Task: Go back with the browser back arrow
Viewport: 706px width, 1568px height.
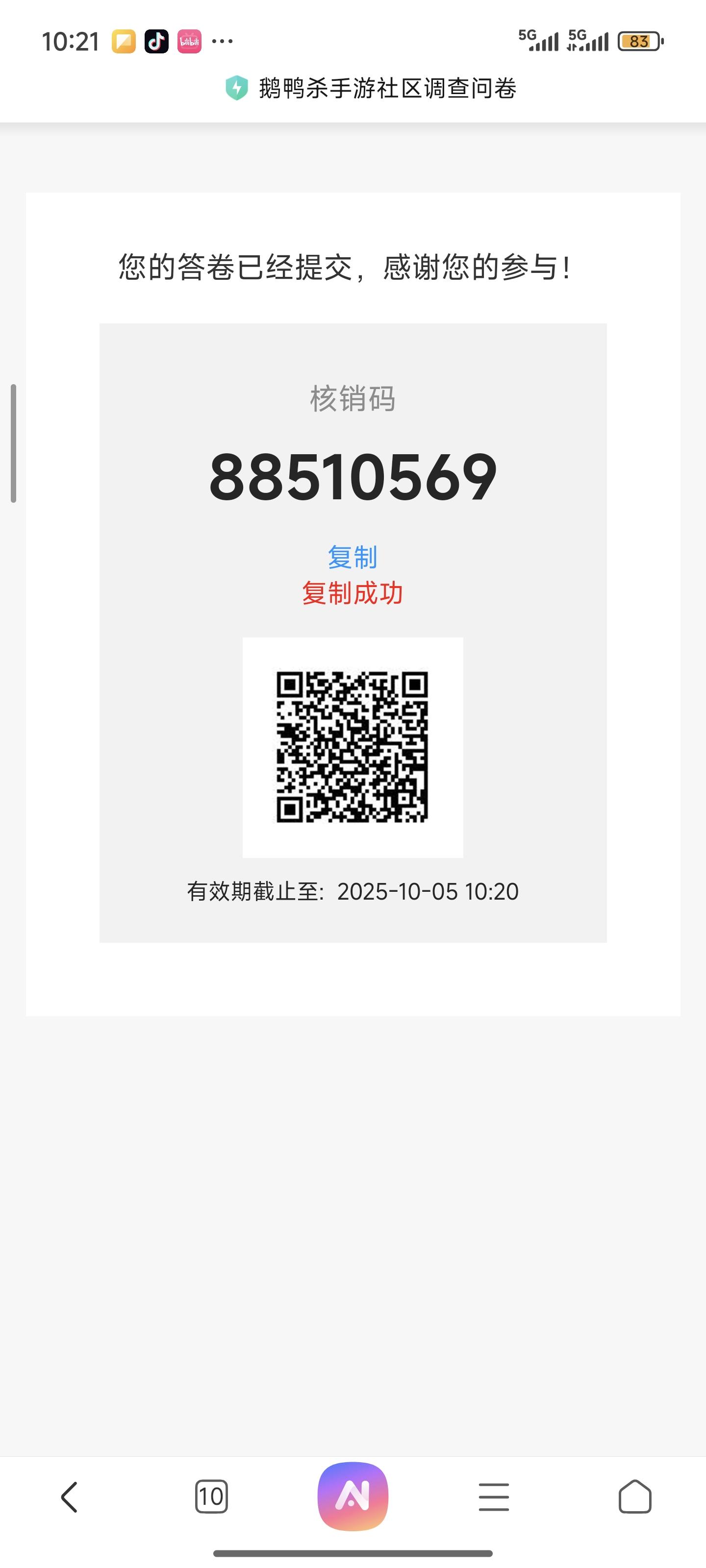Action: [70, 1497]
